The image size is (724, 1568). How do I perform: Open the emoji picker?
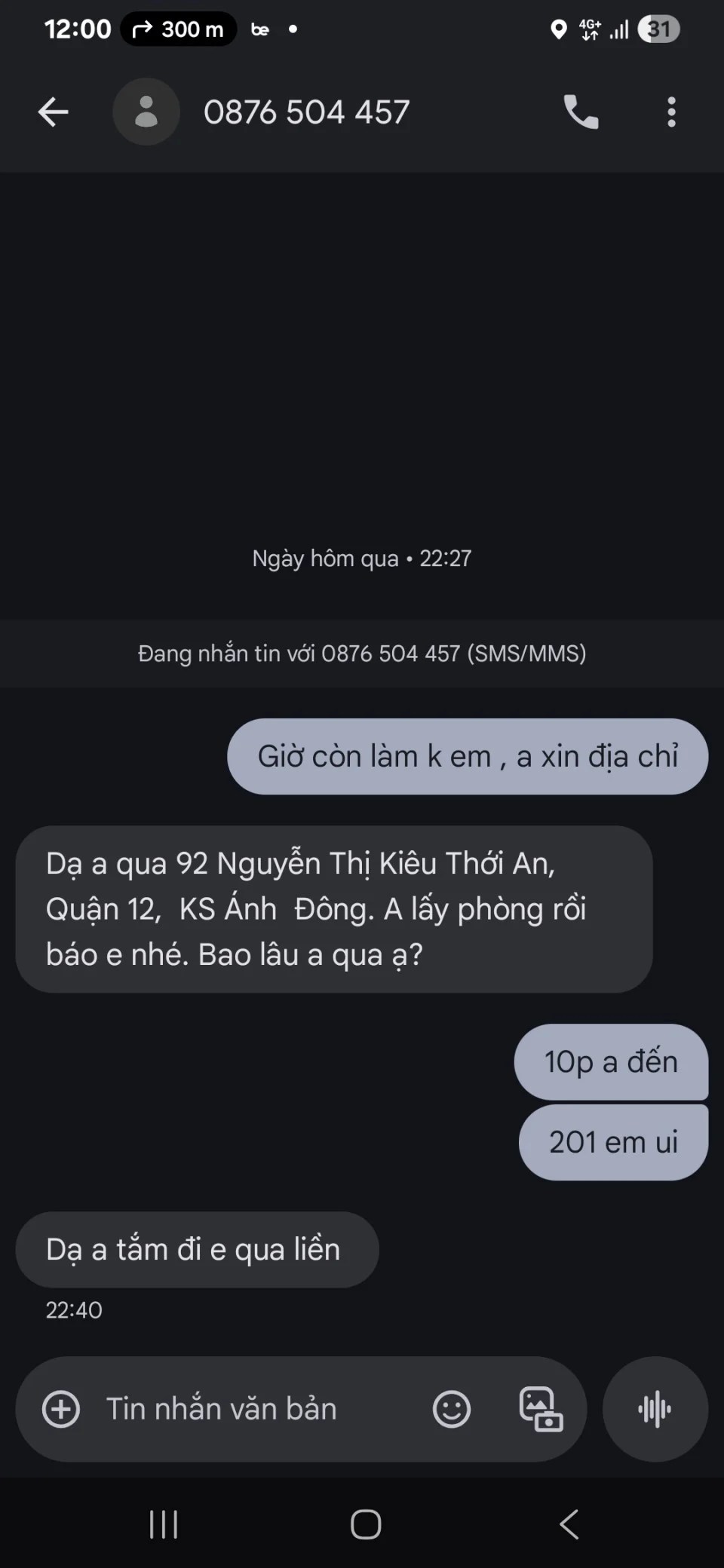coord(451,1409)
